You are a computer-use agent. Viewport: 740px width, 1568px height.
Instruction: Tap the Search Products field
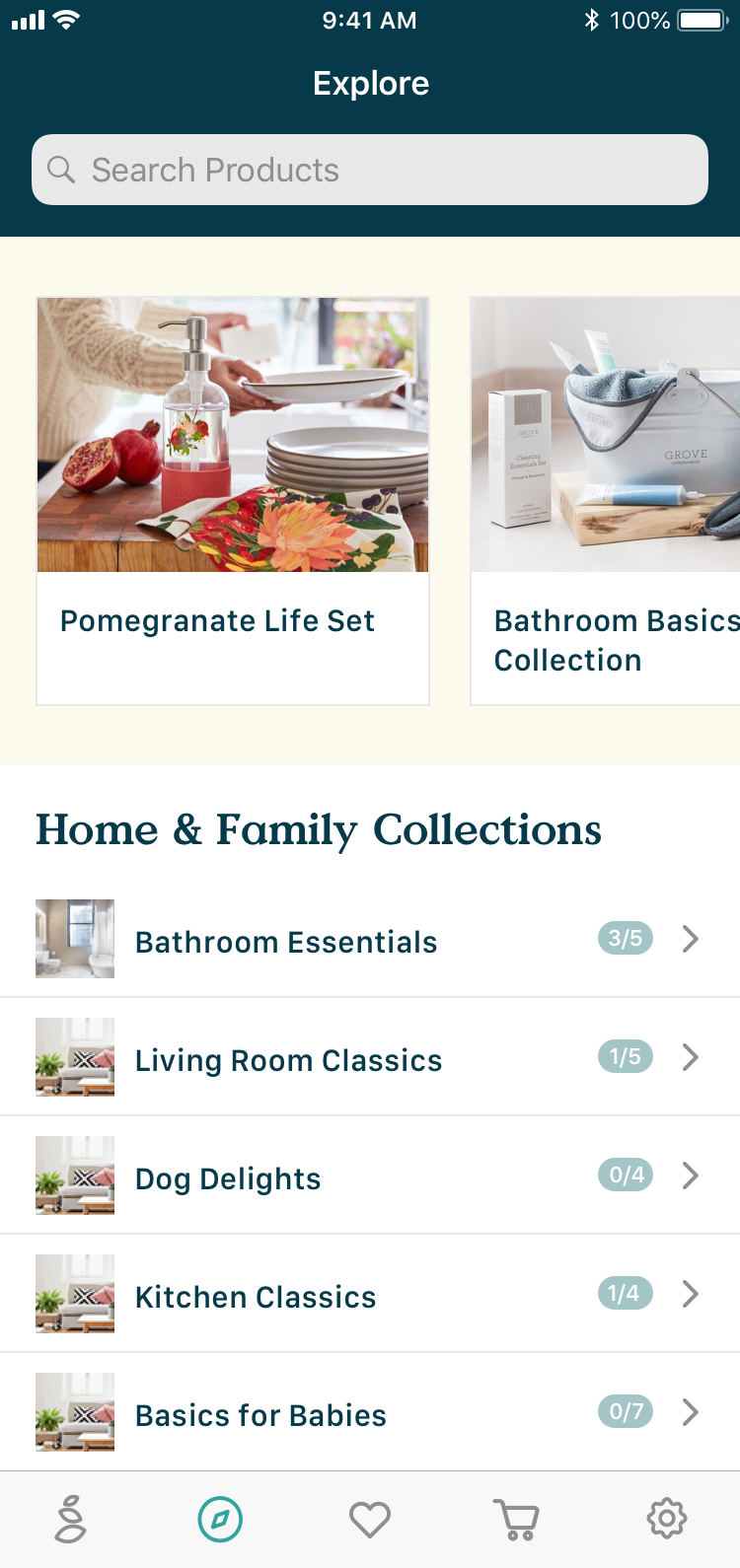pyautogui.click(x=370, y=170)
